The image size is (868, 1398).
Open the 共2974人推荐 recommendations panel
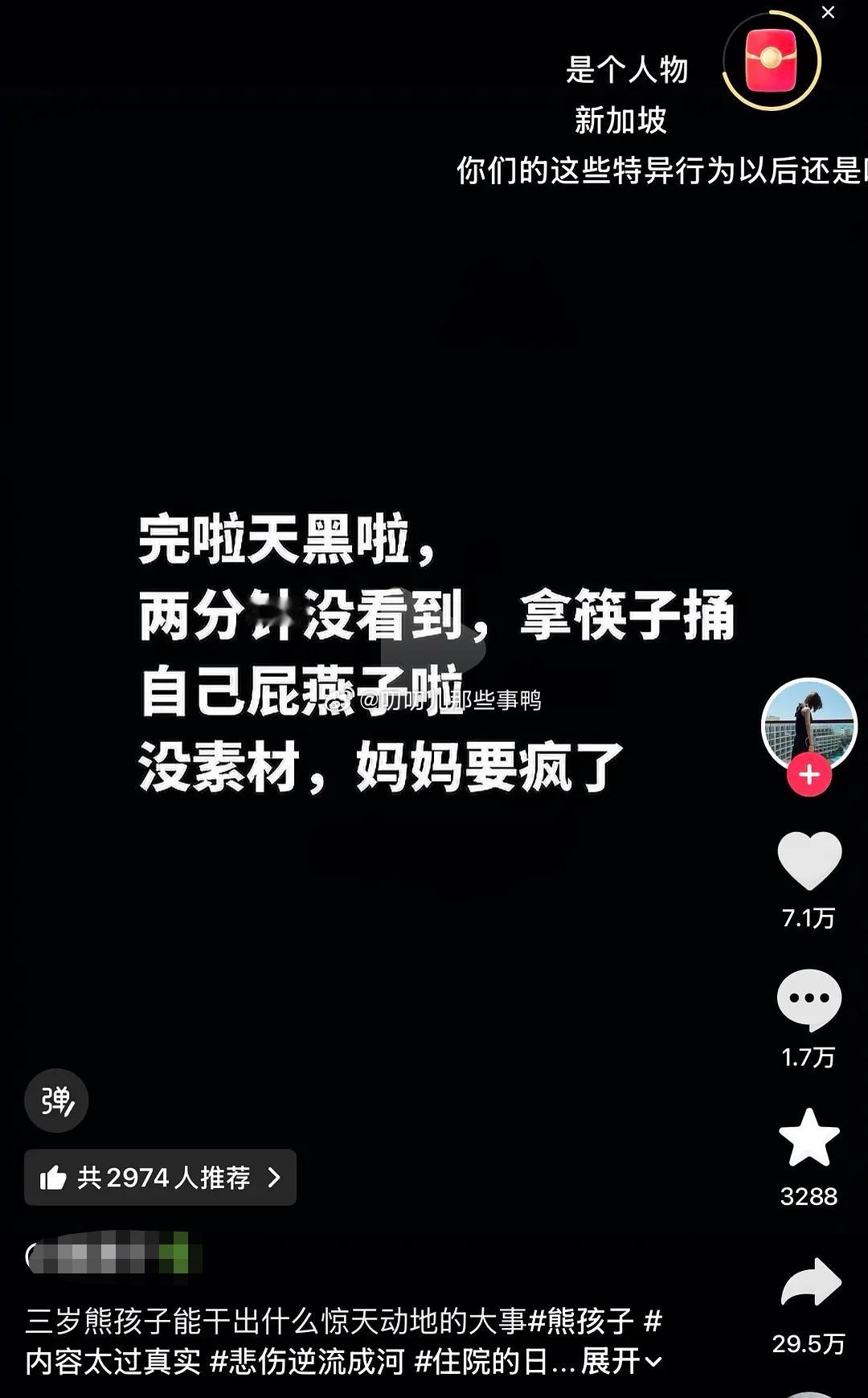coord(159,1178)
